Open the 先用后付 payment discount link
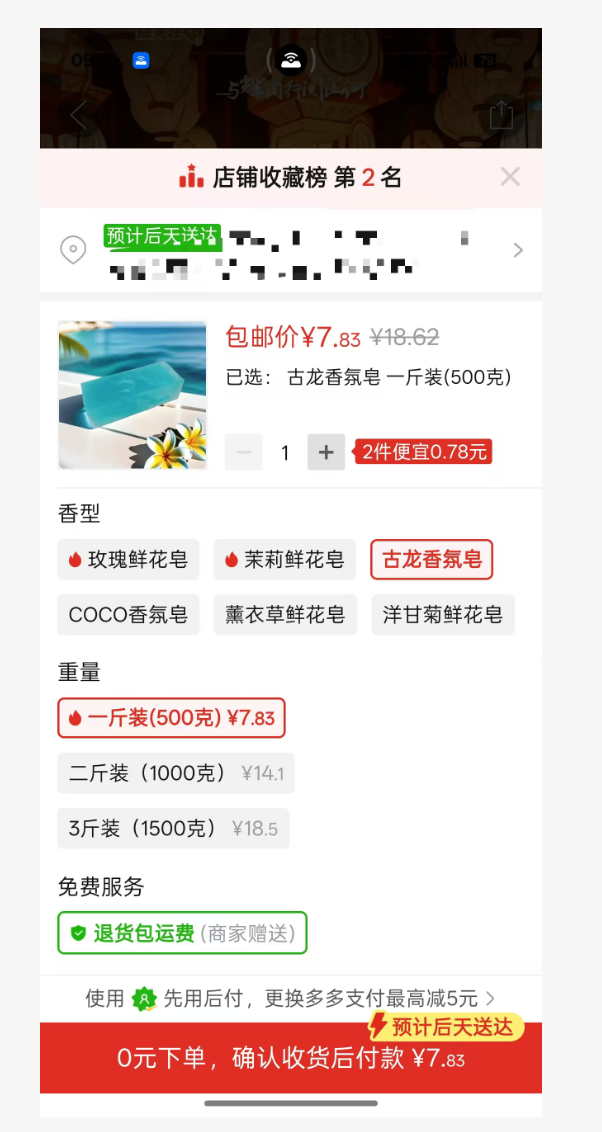 coord(290,998)
